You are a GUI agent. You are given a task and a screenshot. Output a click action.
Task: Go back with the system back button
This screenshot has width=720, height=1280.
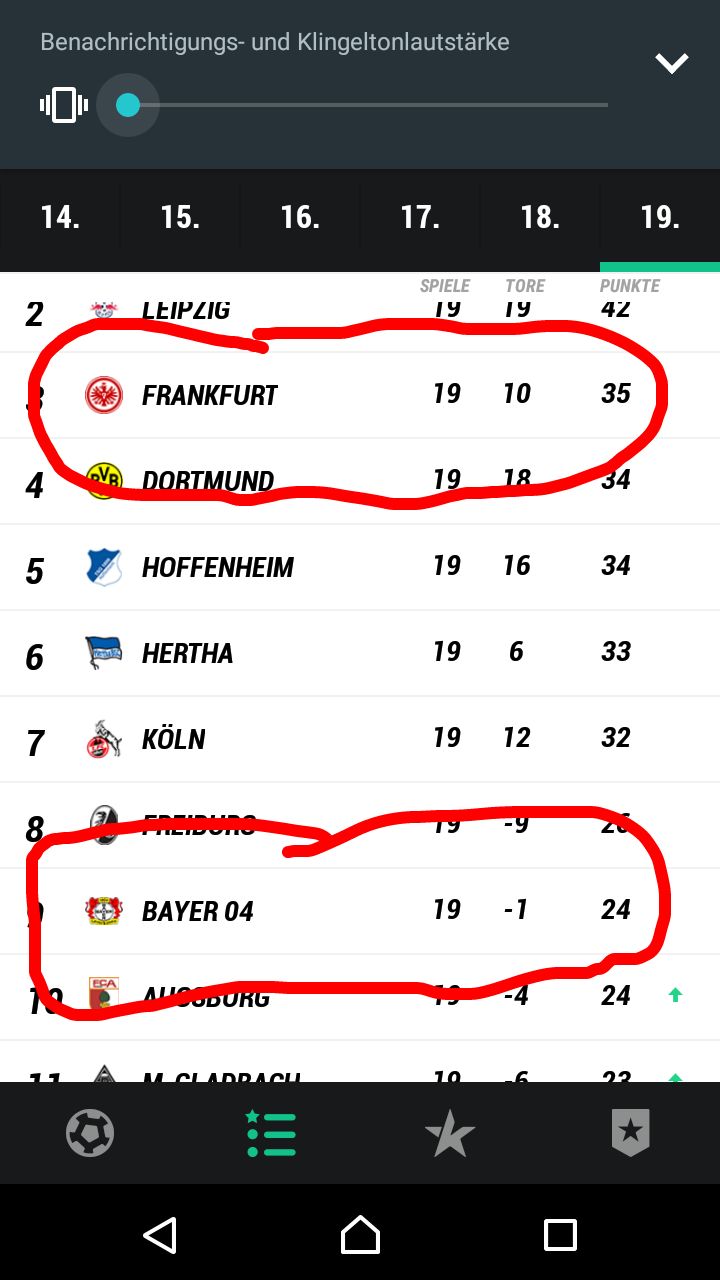pyautogui.click(x=160, y=1234)
